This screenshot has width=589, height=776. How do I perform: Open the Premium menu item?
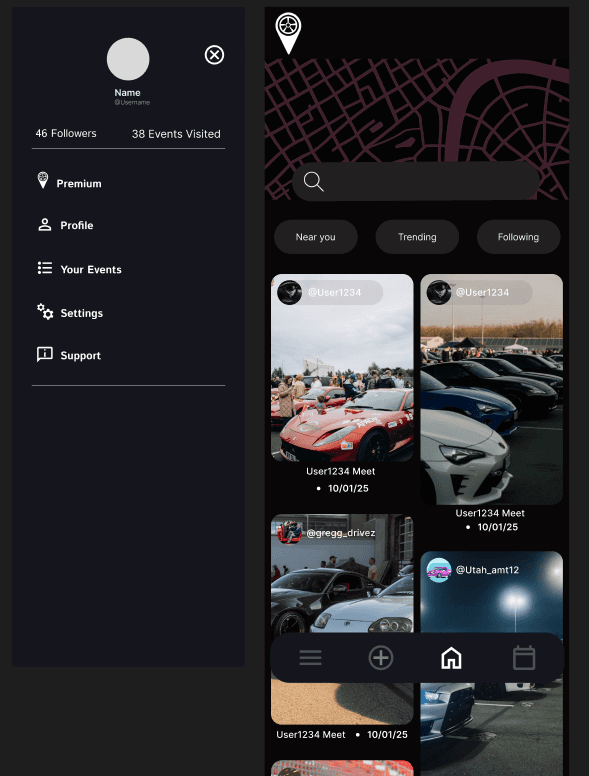coord(69,182)
